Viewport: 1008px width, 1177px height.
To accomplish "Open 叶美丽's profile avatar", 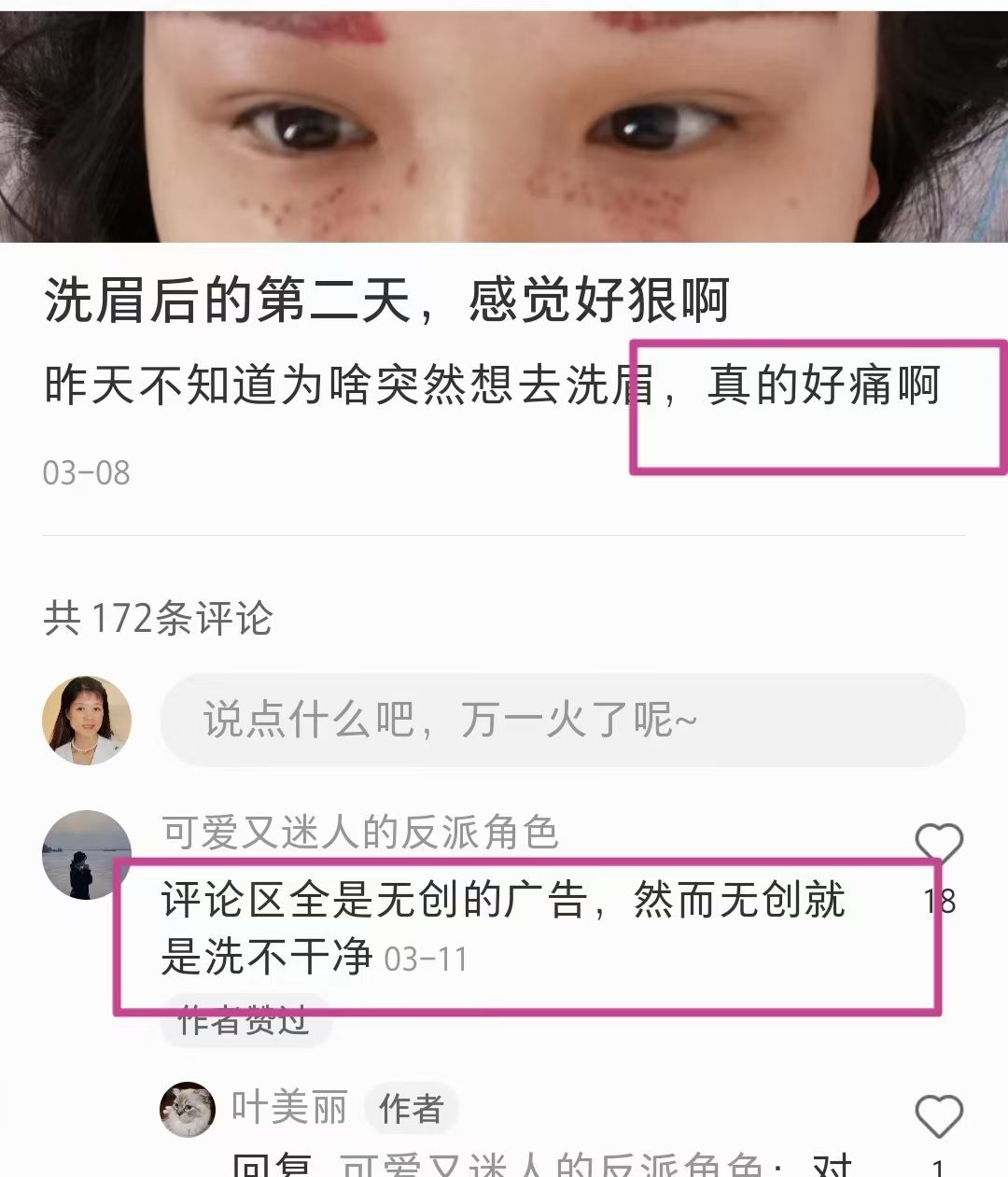I will 188,1109.
